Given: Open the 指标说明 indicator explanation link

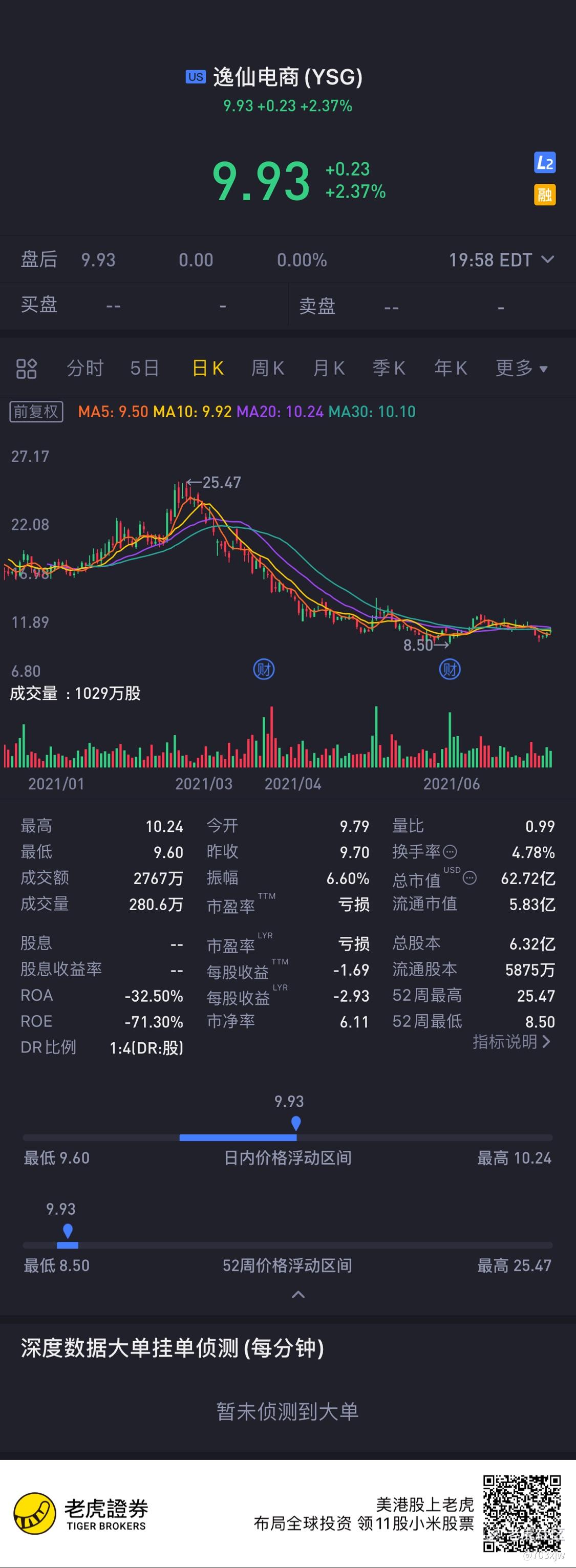Looking at the screenshot, I should pyautogui.click(x=511, y=1041).
